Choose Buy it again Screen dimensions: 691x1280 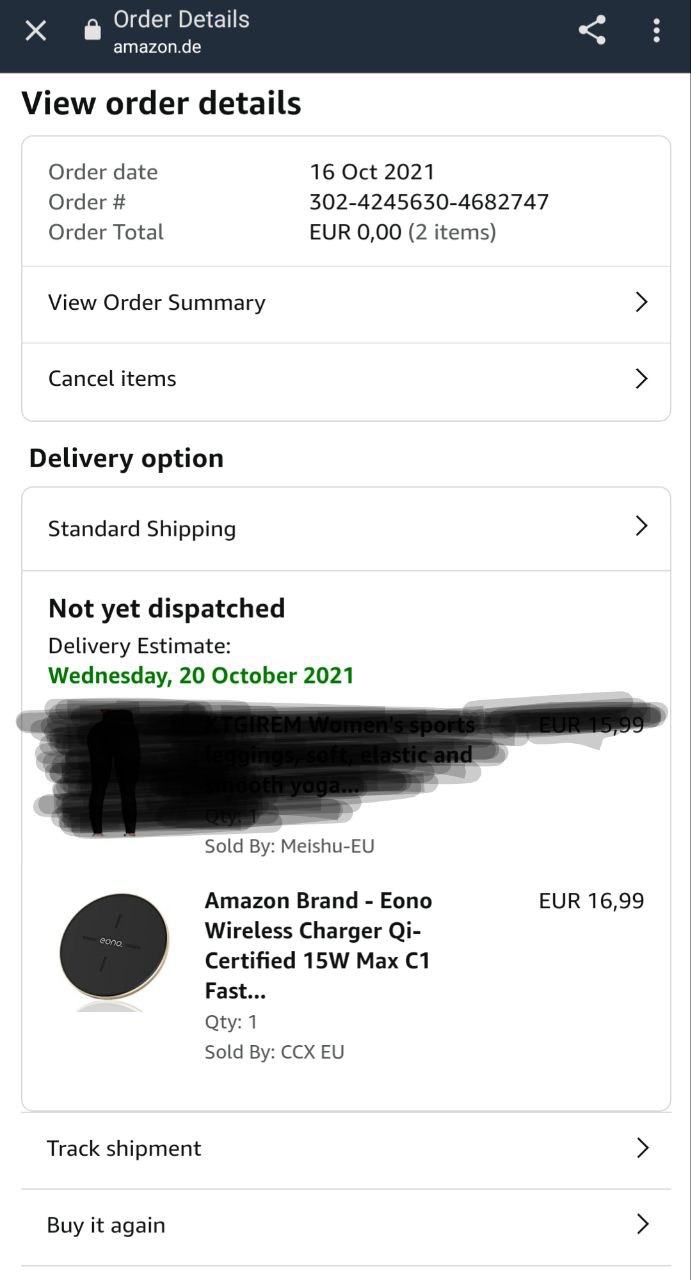click(x=346, y=1225)
